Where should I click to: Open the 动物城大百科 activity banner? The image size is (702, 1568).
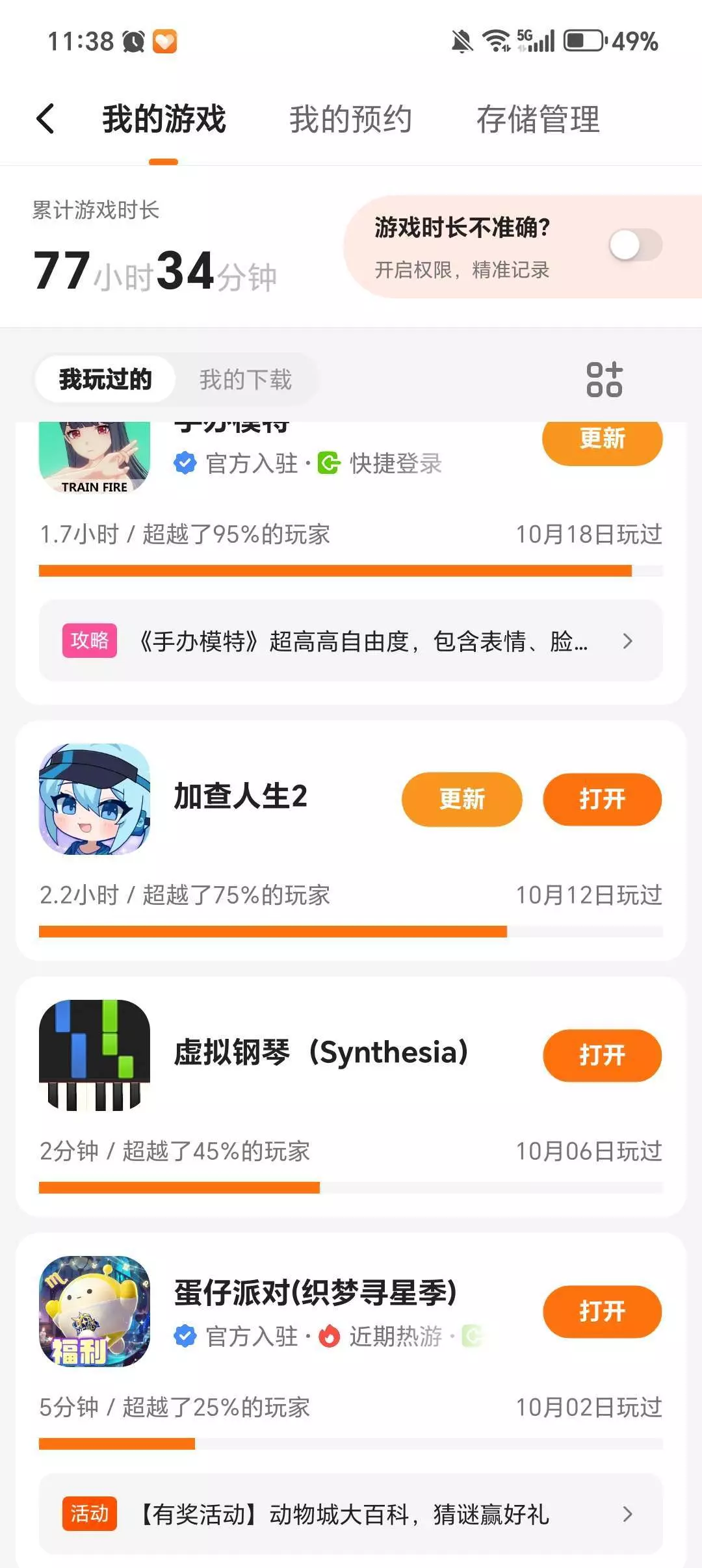point(351,1514)
